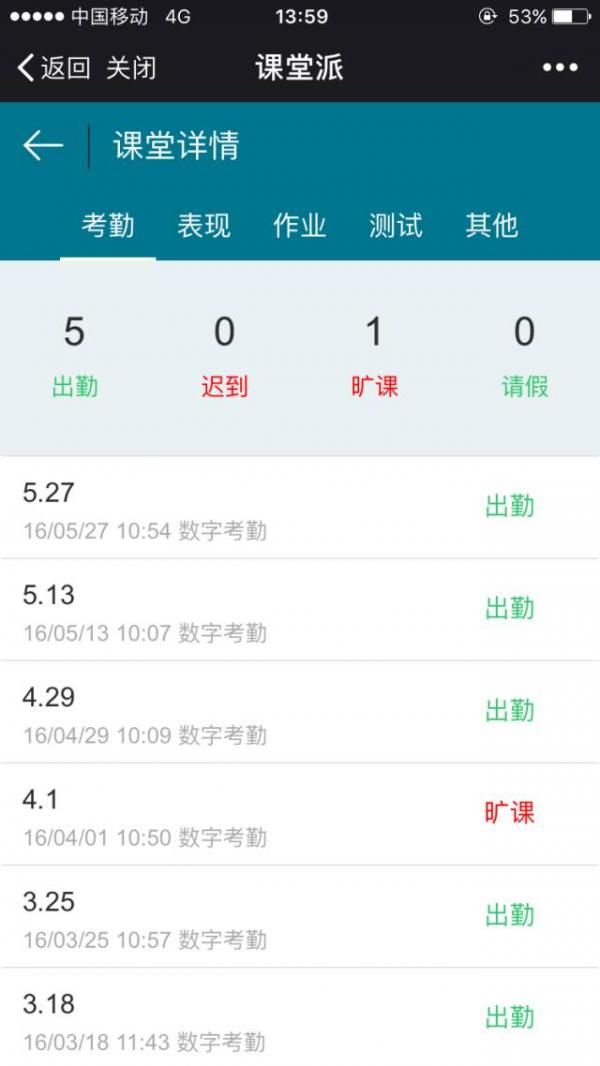Image resolution: width=600 pixels, height=1066 pixels.
Task: Select the 测试 tab
Action: [396, 226]
